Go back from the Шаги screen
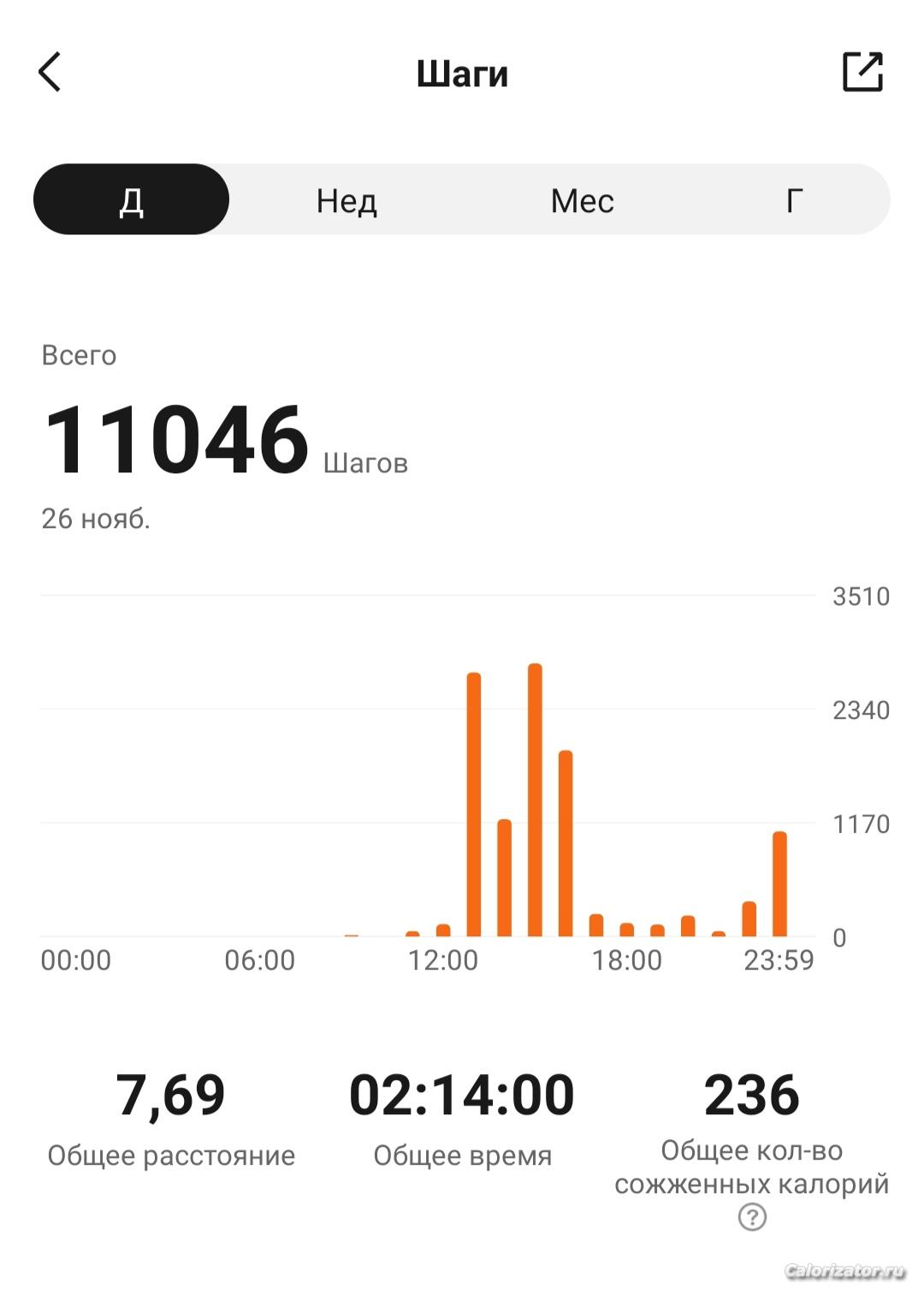 (50, 72)
